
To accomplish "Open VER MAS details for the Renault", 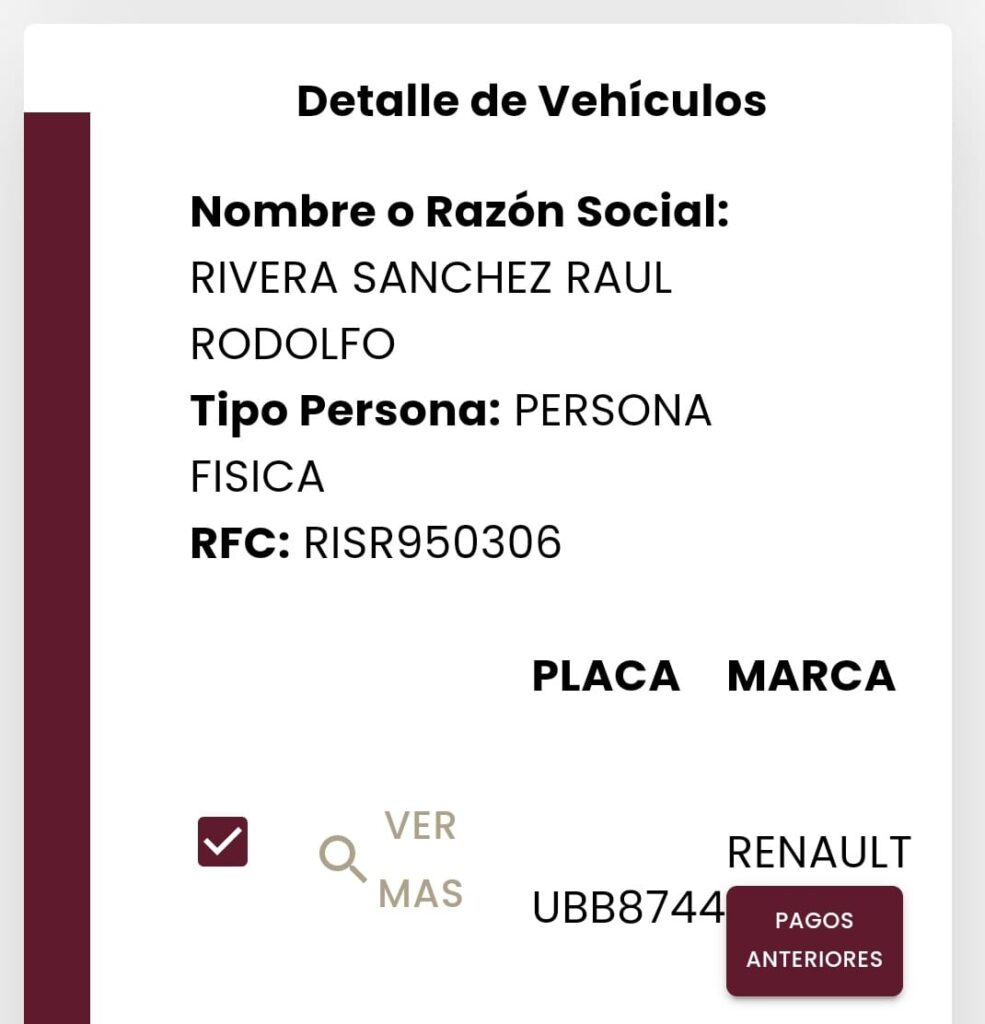I will (393, 859).
